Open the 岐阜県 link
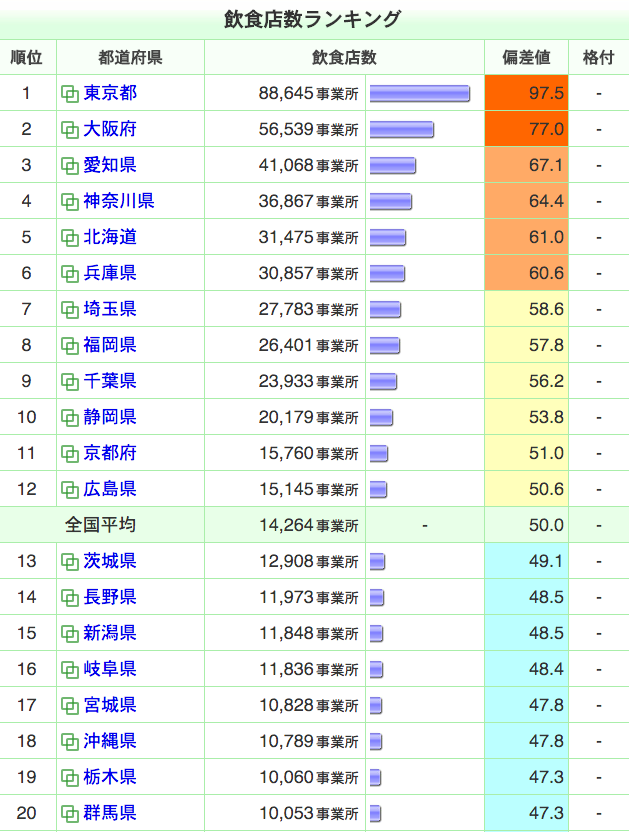 (x=110, y=669)
